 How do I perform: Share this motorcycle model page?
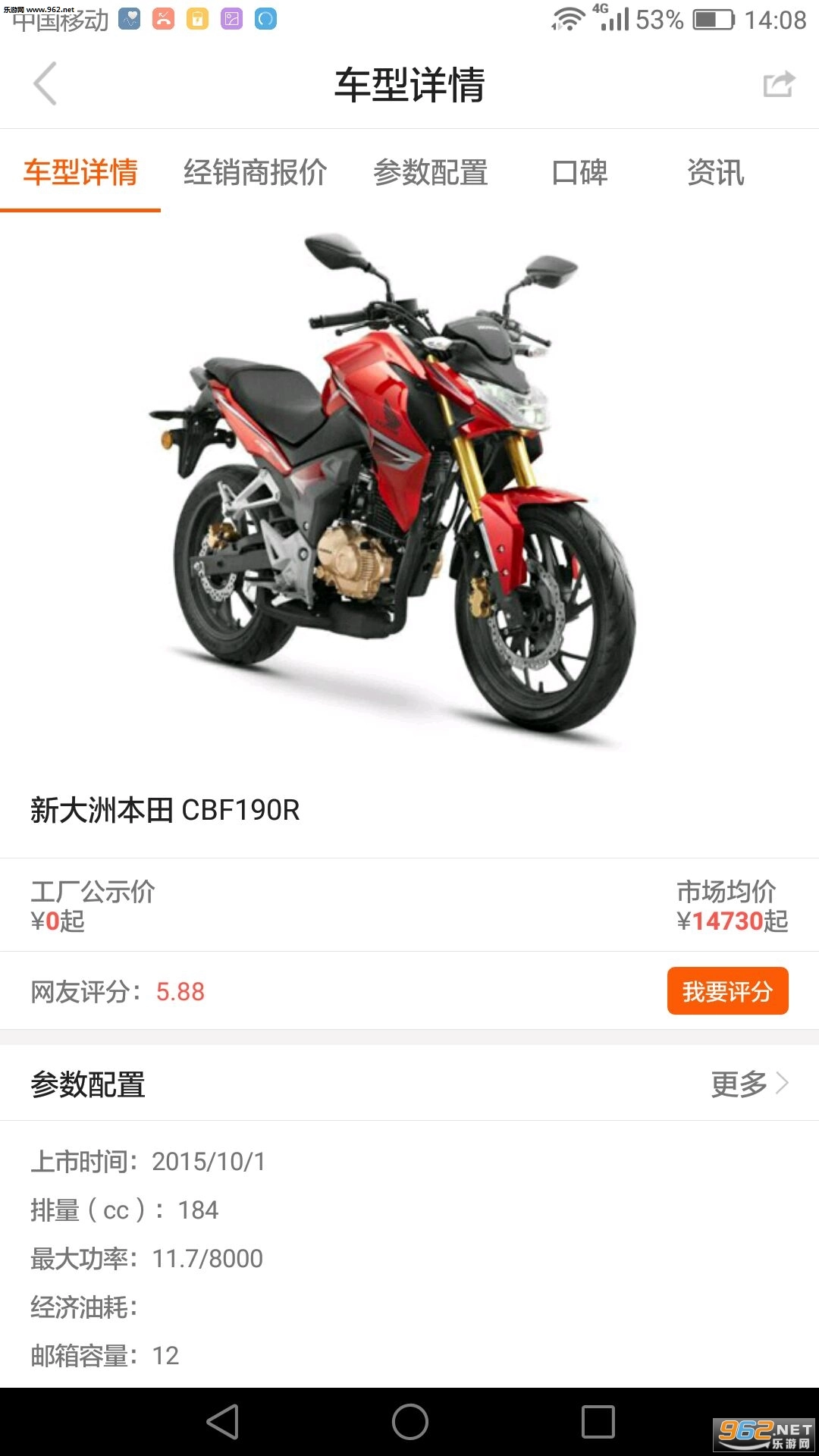779,83
